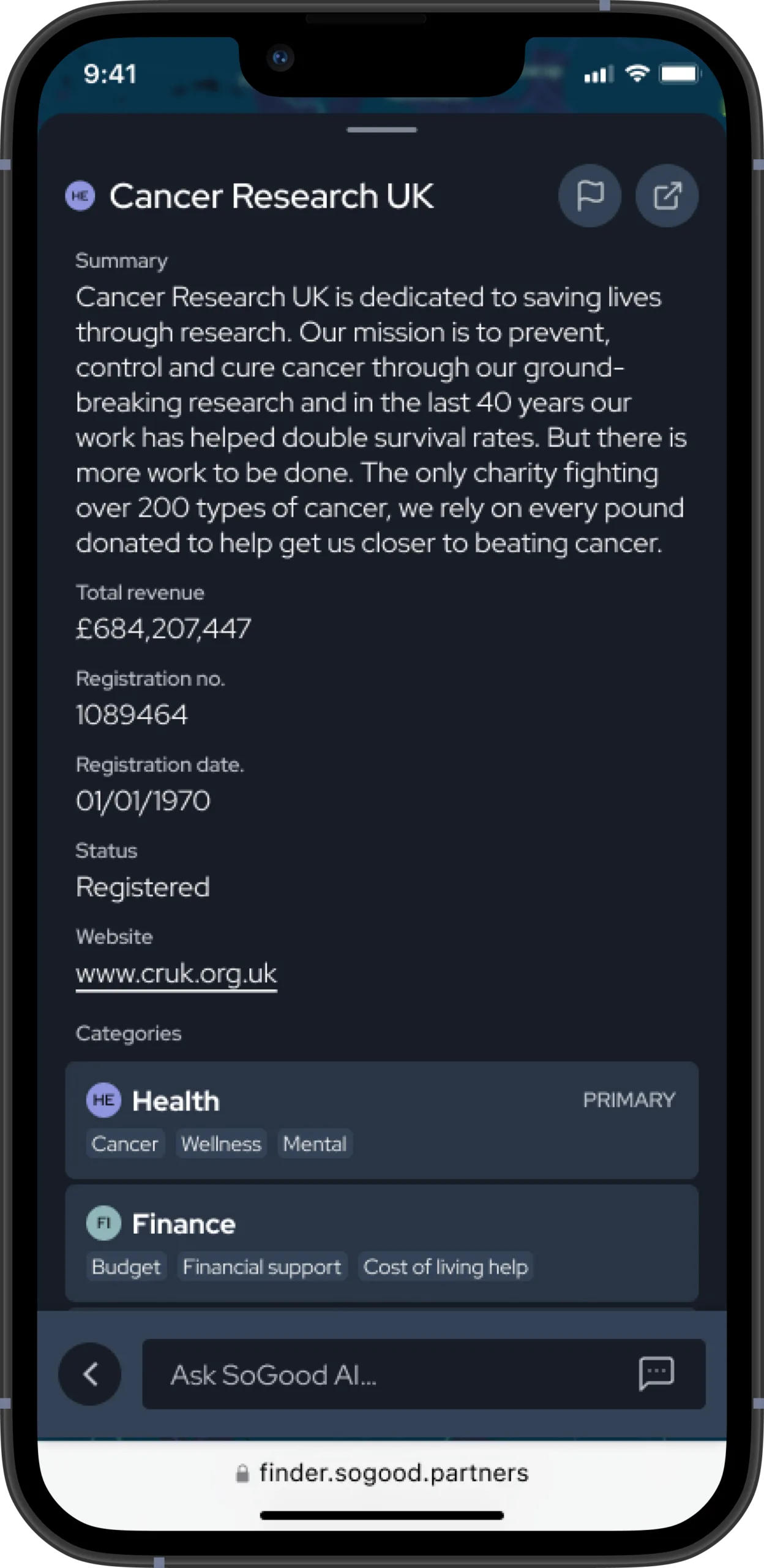Open the Health category card
Screen dimensions: 764x1568
(x=381, y=1101)
